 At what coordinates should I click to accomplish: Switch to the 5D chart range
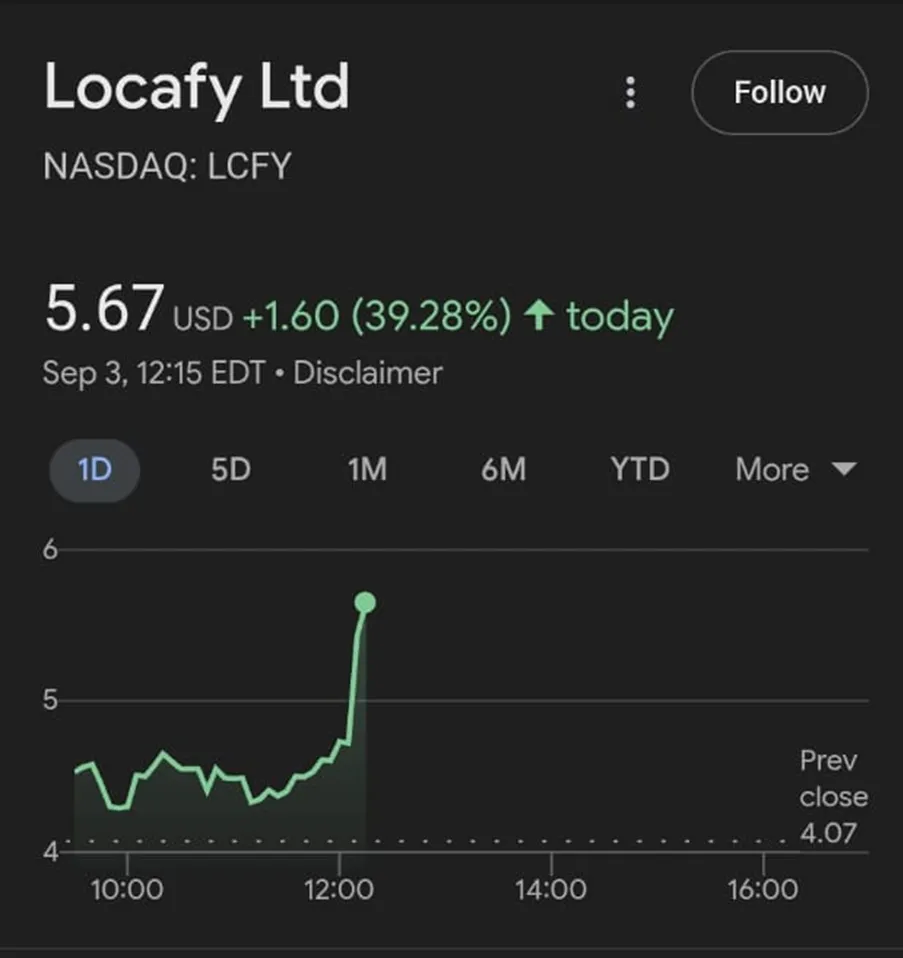pos(230,469)
